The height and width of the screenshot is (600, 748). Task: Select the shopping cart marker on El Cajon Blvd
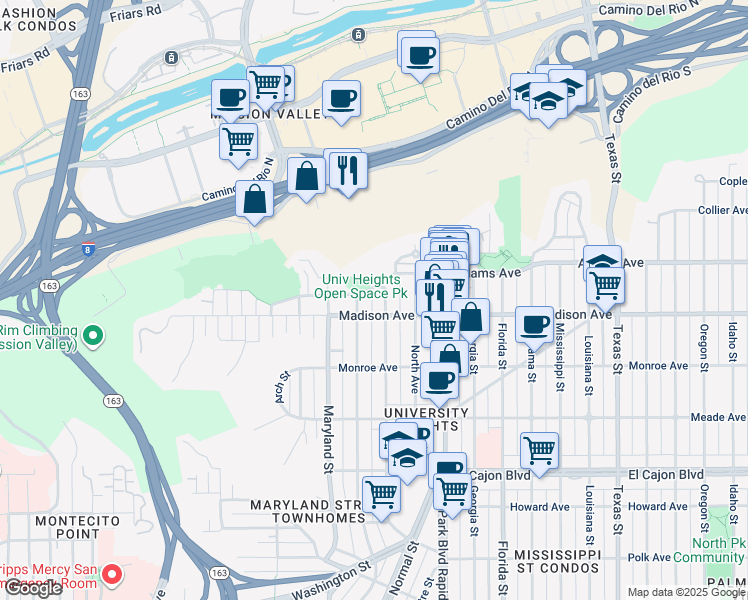point(540,450)
